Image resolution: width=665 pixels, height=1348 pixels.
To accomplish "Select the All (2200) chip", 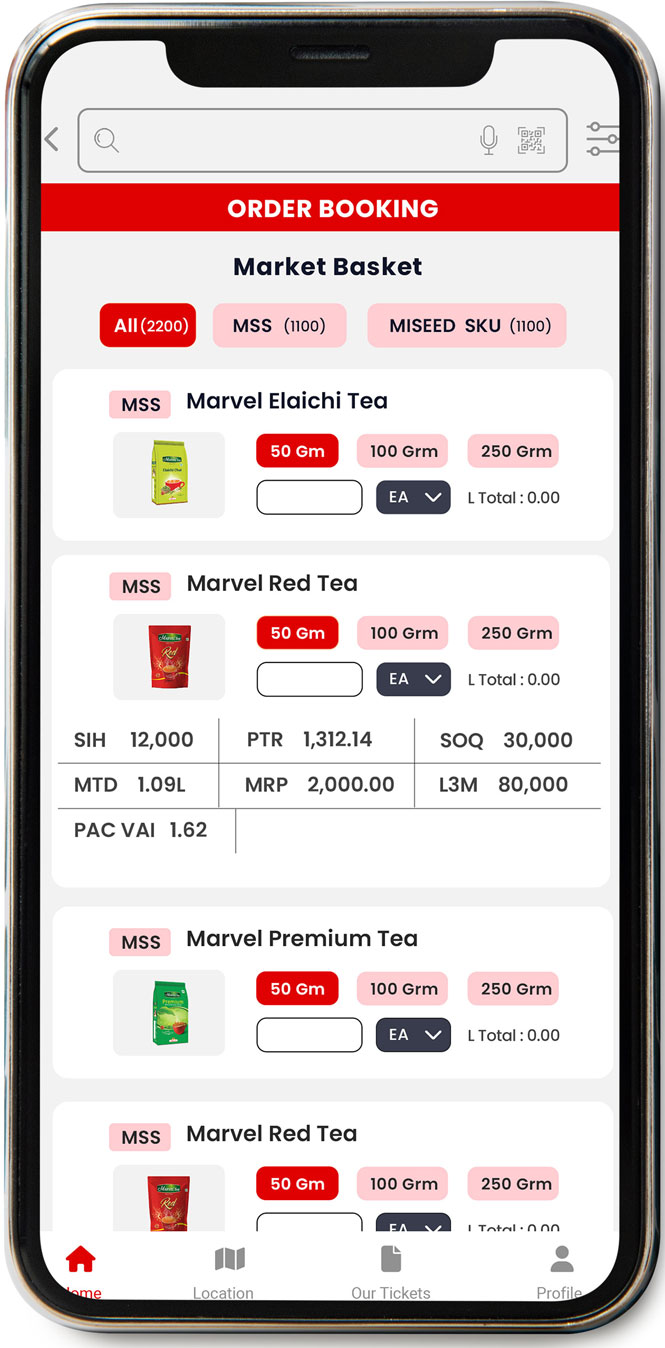I will pyautogui.click(x=147, y=325).
